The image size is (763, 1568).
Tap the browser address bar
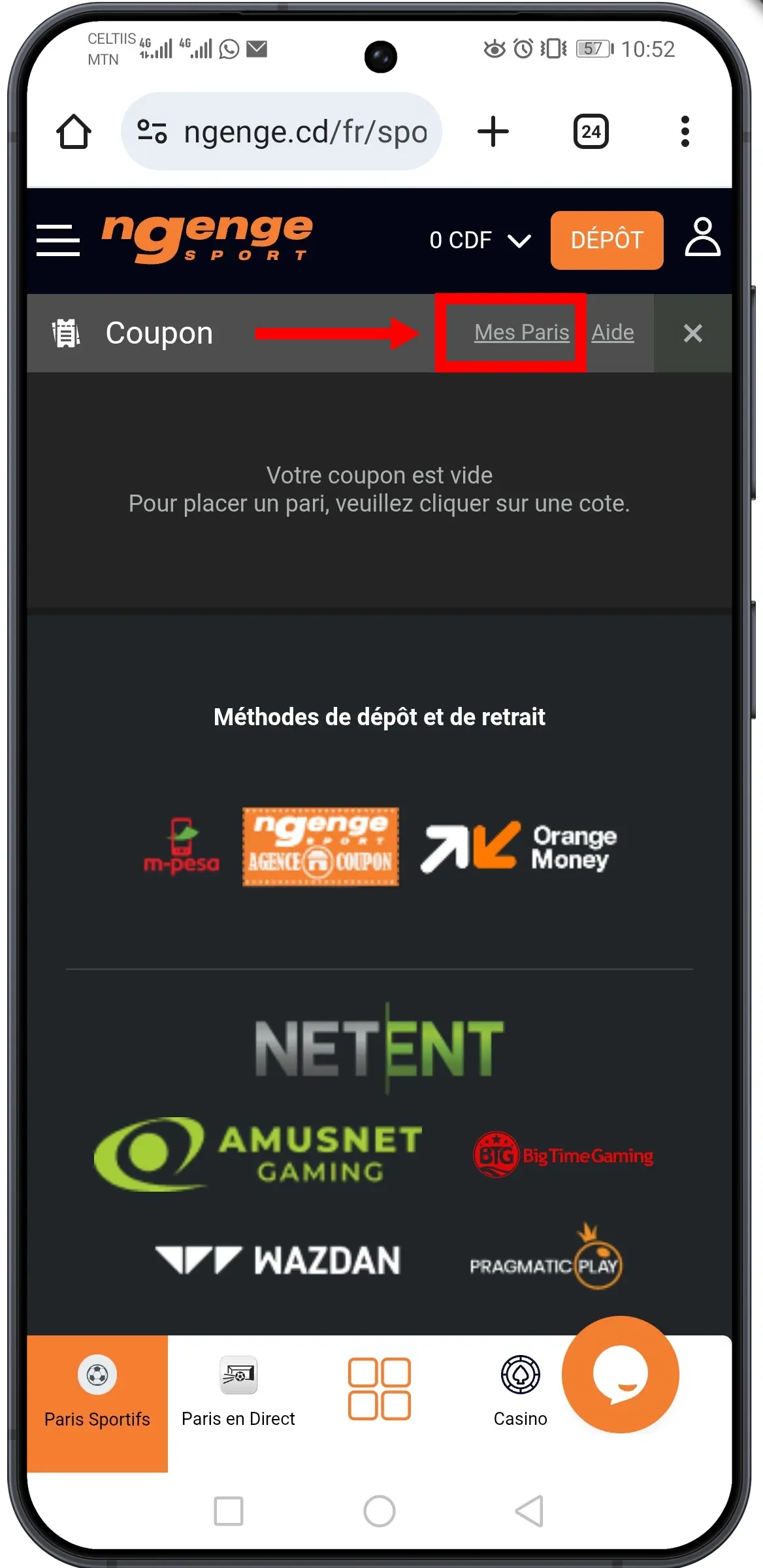(282, 132)
